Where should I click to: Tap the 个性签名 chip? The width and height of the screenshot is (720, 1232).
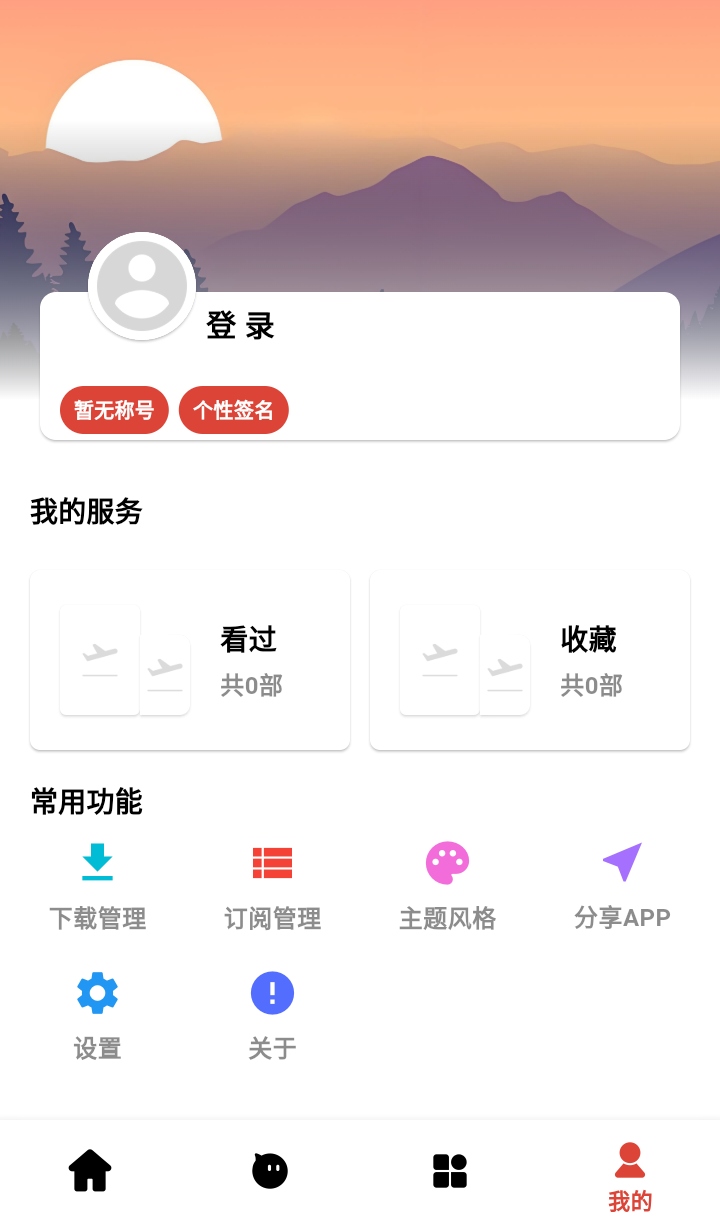(233, 410)
